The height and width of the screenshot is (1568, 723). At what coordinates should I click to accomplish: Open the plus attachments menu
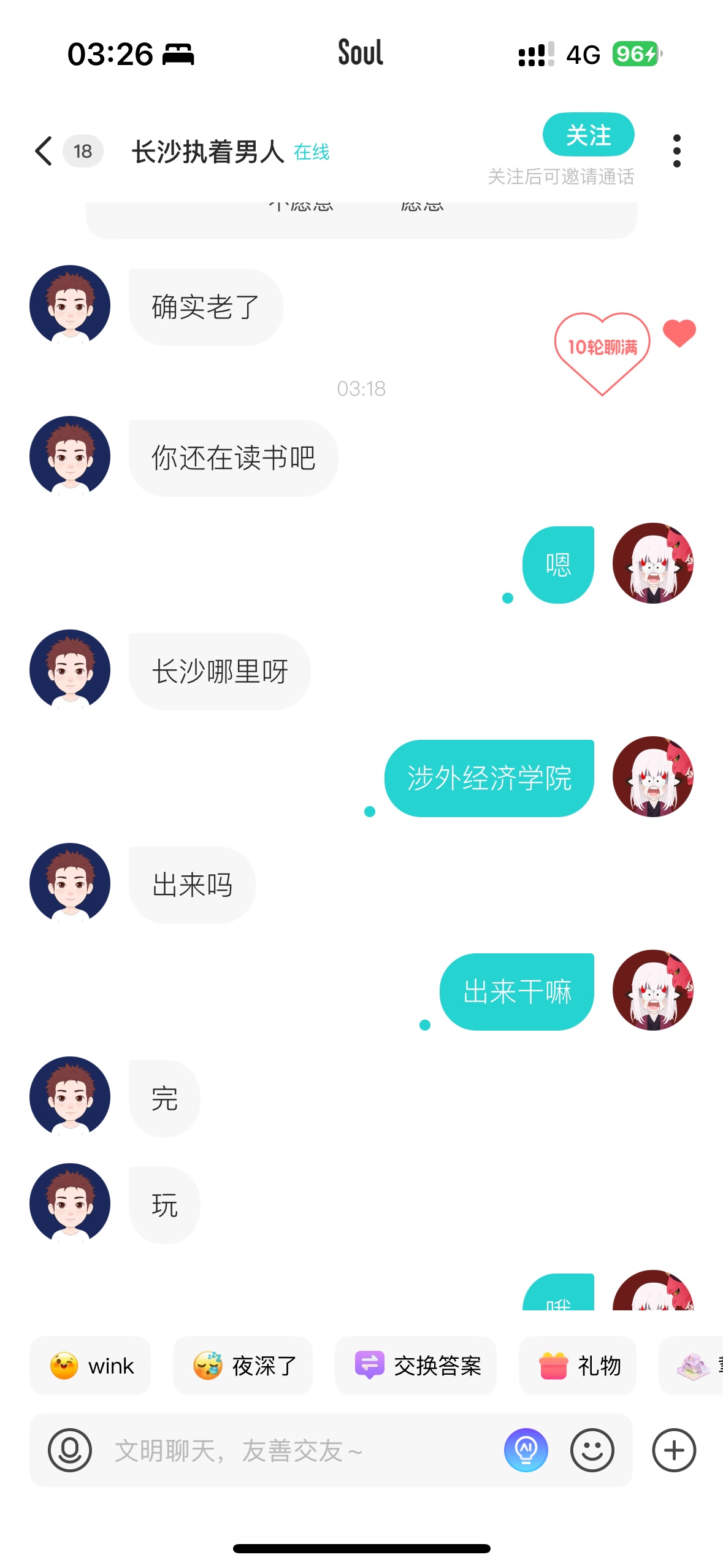tap(675, 1450)
